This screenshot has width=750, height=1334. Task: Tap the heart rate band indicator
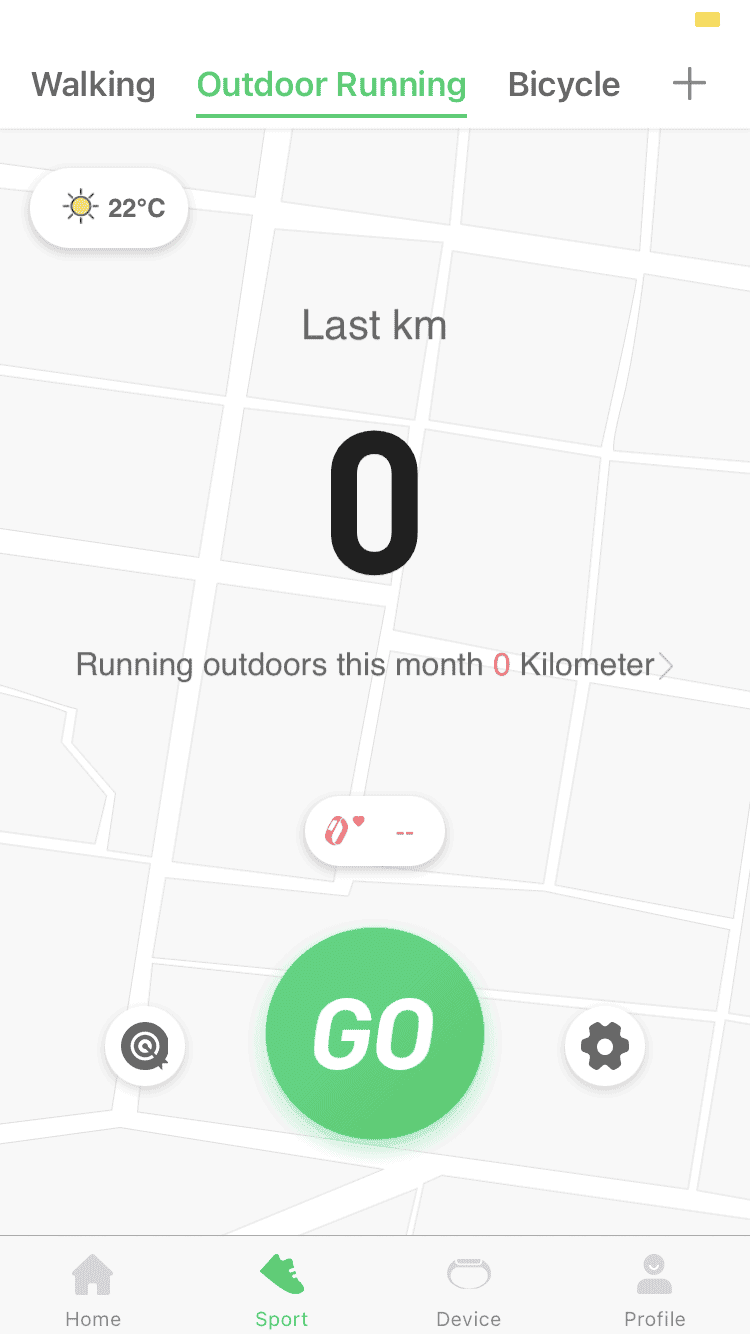pyautogui.click(x=375, y=831)
